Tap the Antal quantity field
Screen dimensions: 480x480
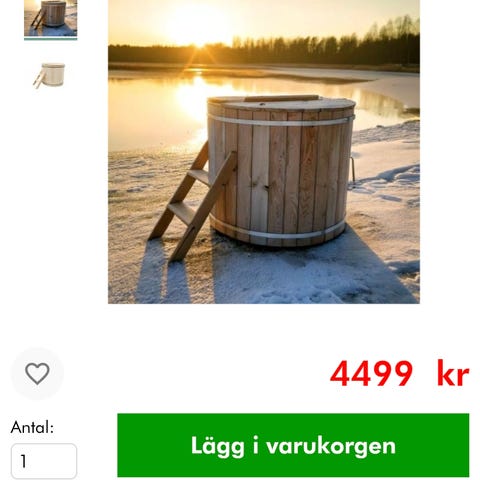click(44, 461)
